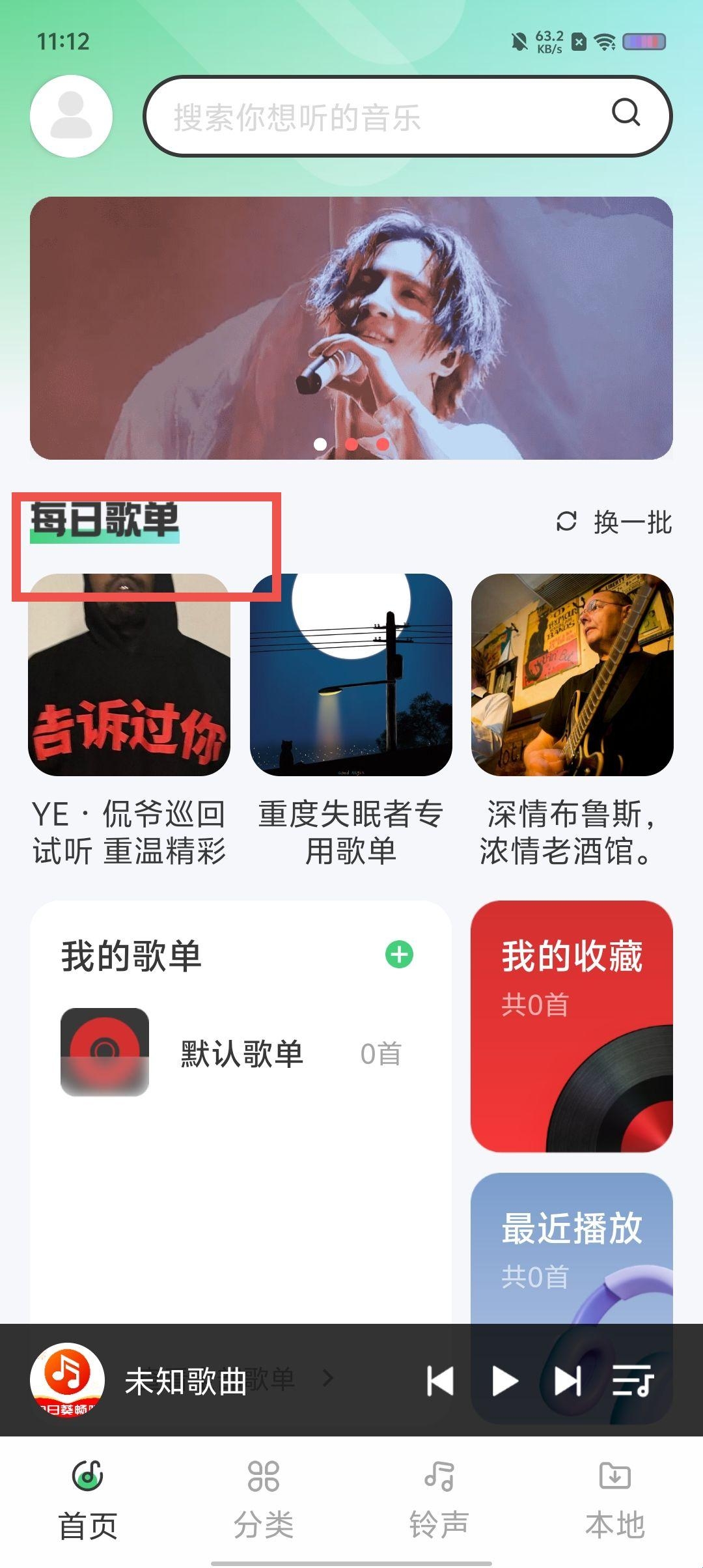The height and width of the screenshot is (1568, 703).
Task: Refresh daily playlists with 换一批
Action: click(614, 522)
